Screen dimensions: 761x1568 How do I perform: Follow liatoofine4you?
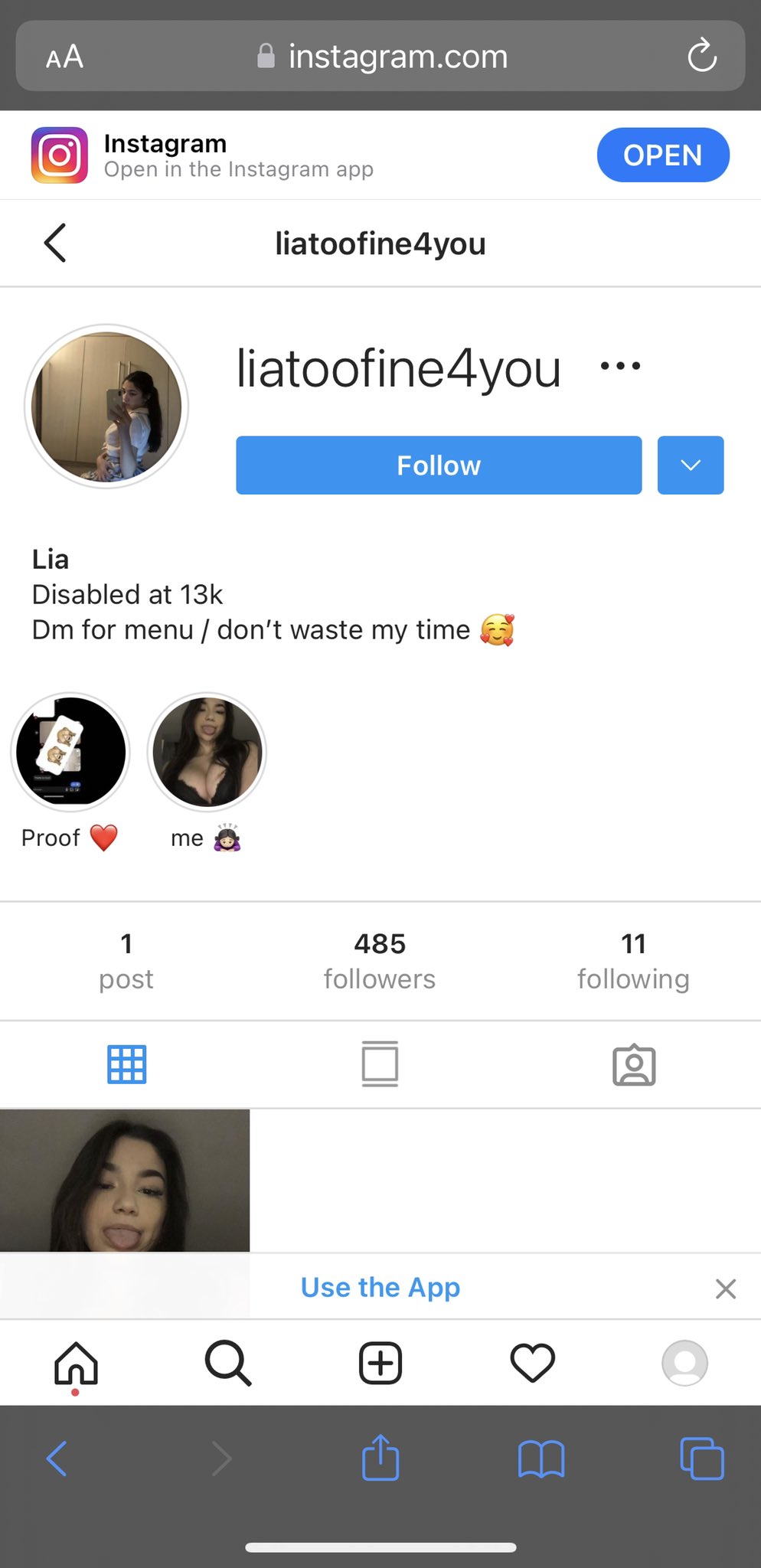click(x=438, y=465)
